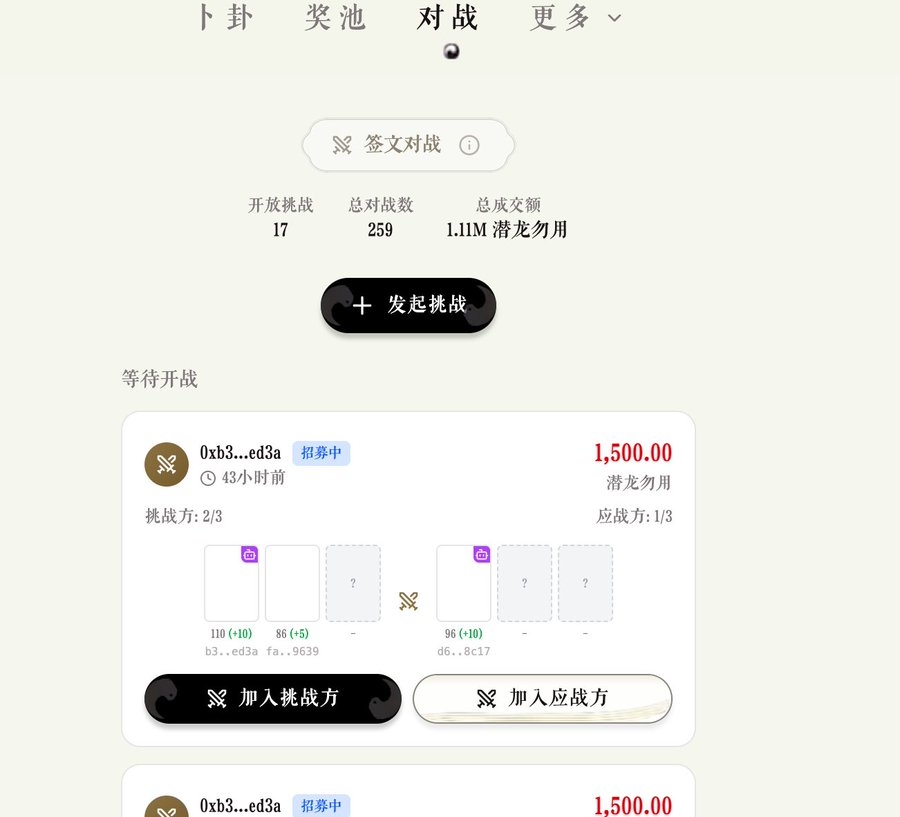This screenshot has width=900, height=817.
Task: Select the 对战 tab
Action: point(448,17)
